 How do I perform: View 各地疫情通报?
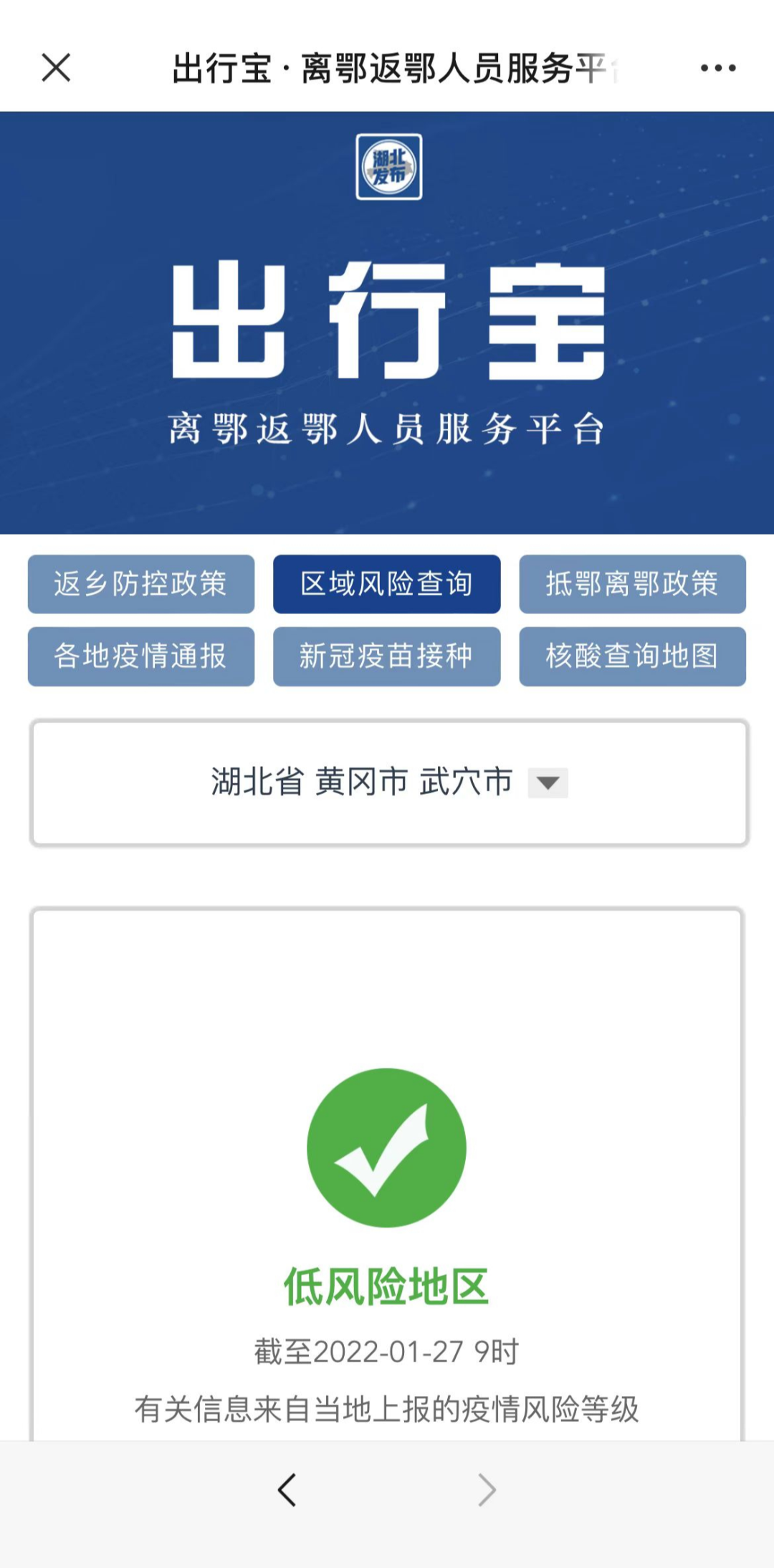[141, 656]
